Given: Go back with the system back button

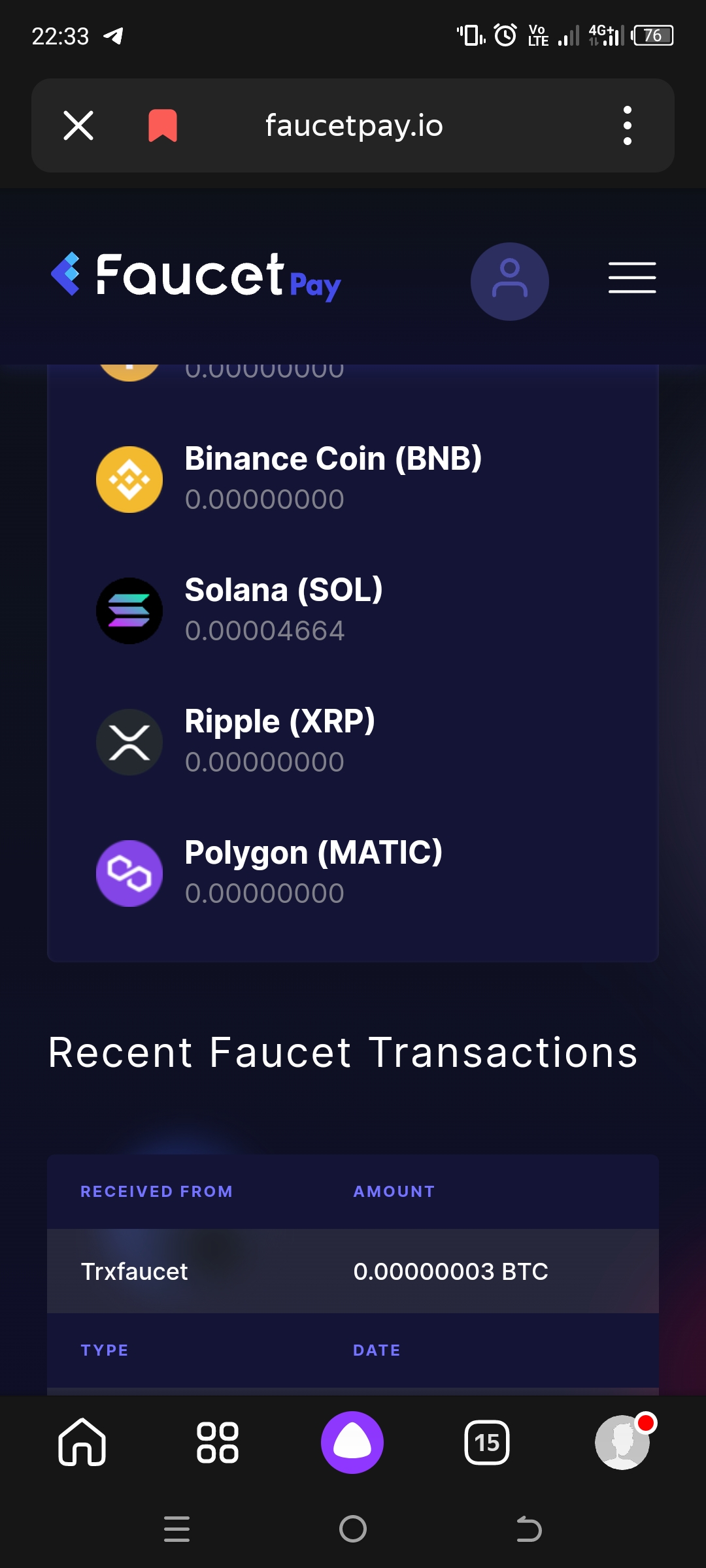Looking at the screenshot, I should click(529, 1529).
